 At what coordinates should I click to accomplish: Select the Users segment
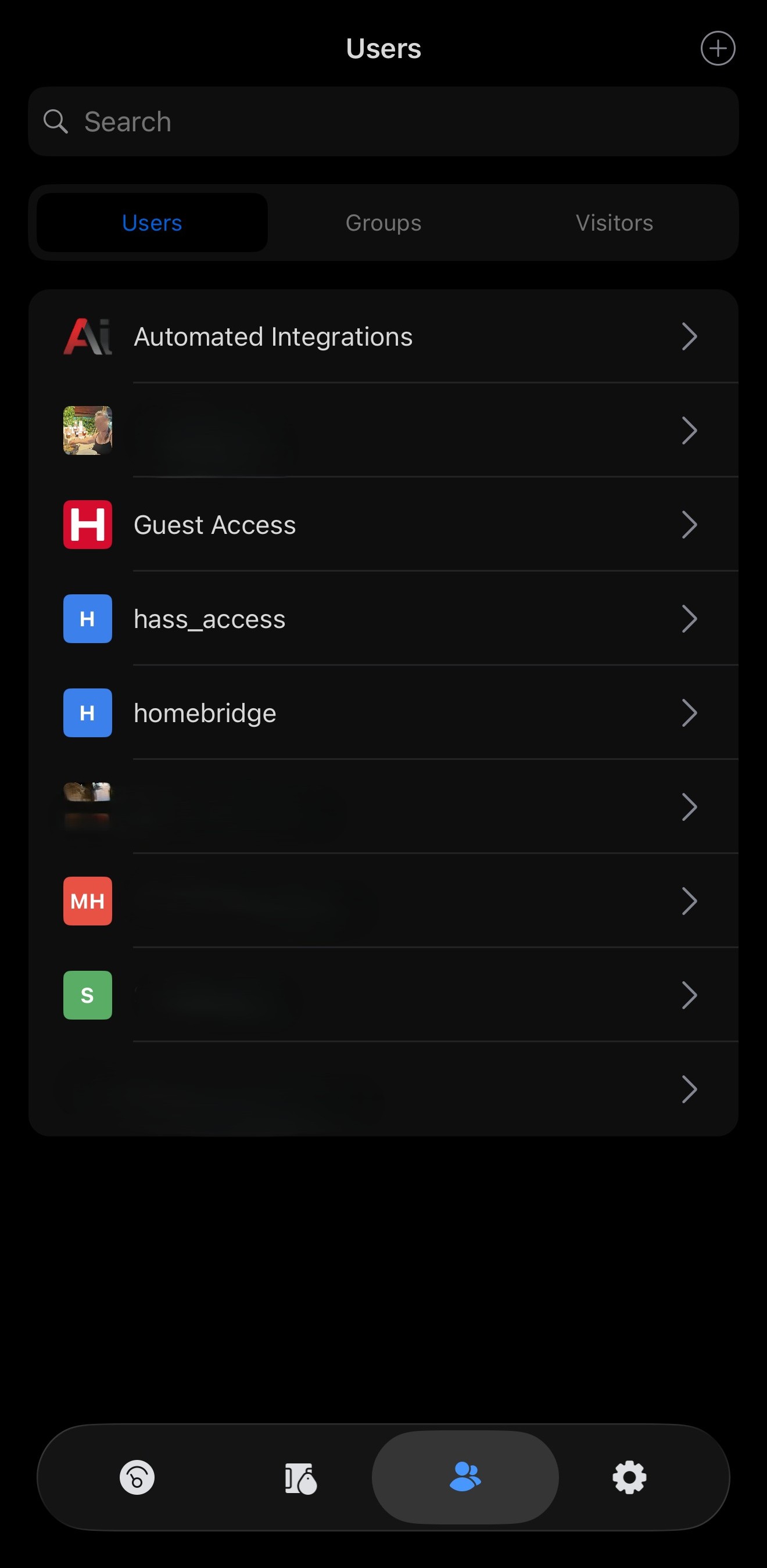[152, 223]
